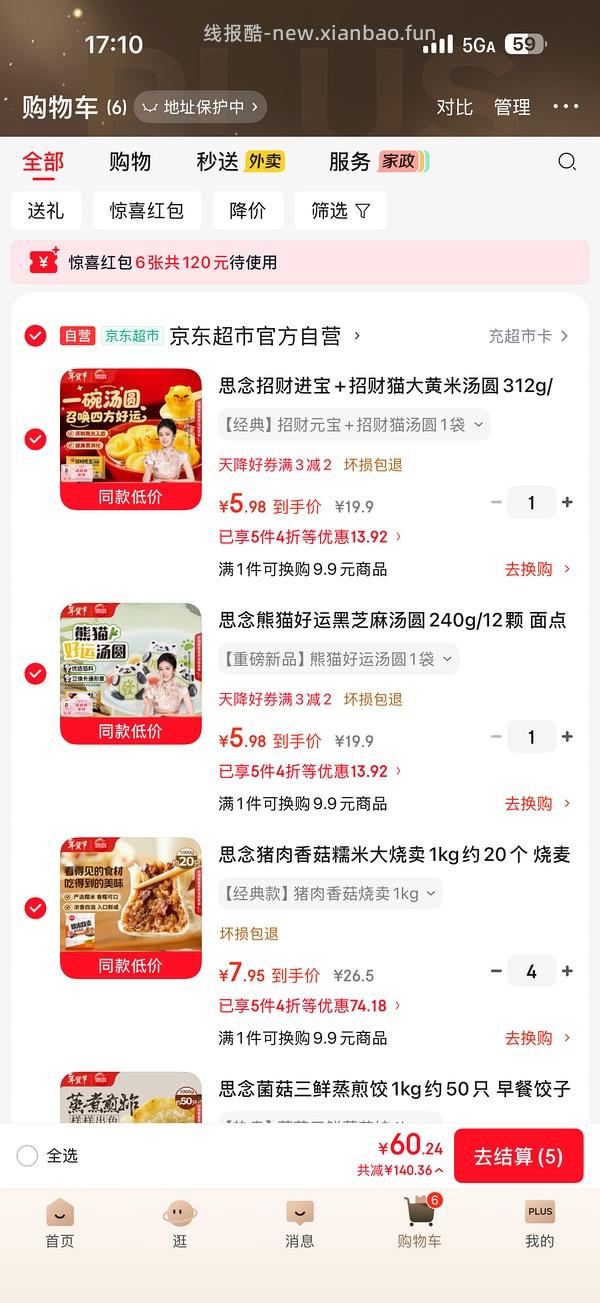Viewport: 600px width, 1303px height.
Task: Deselect the 思念熊猫好运黑芝麻汤圆 item checkbox
Action: point(35,674)
